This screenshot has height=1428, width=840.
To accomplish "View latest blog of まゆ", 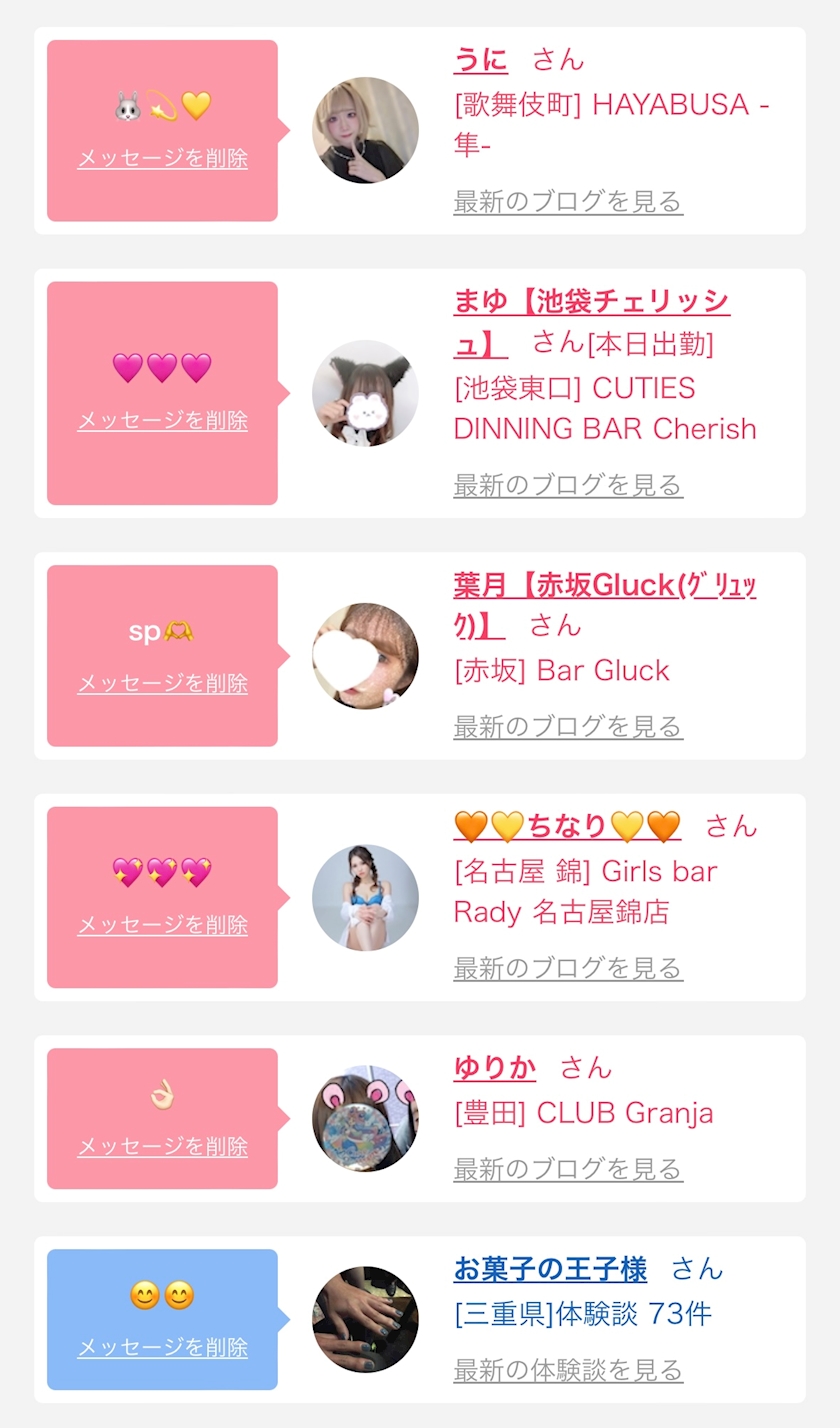I will point(567,485).
